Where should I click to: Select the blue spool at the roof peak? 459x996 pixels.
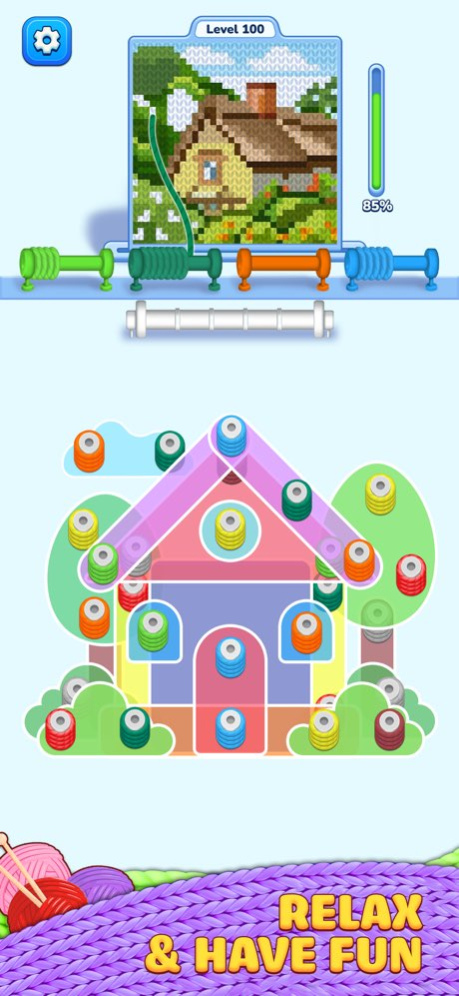231,436
